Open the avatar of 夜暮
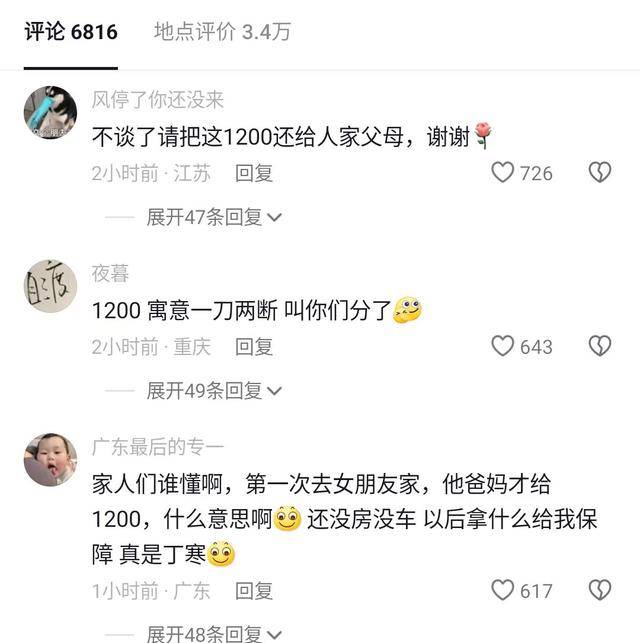This screenshot has width=640, height=643. tap(50, 286)
